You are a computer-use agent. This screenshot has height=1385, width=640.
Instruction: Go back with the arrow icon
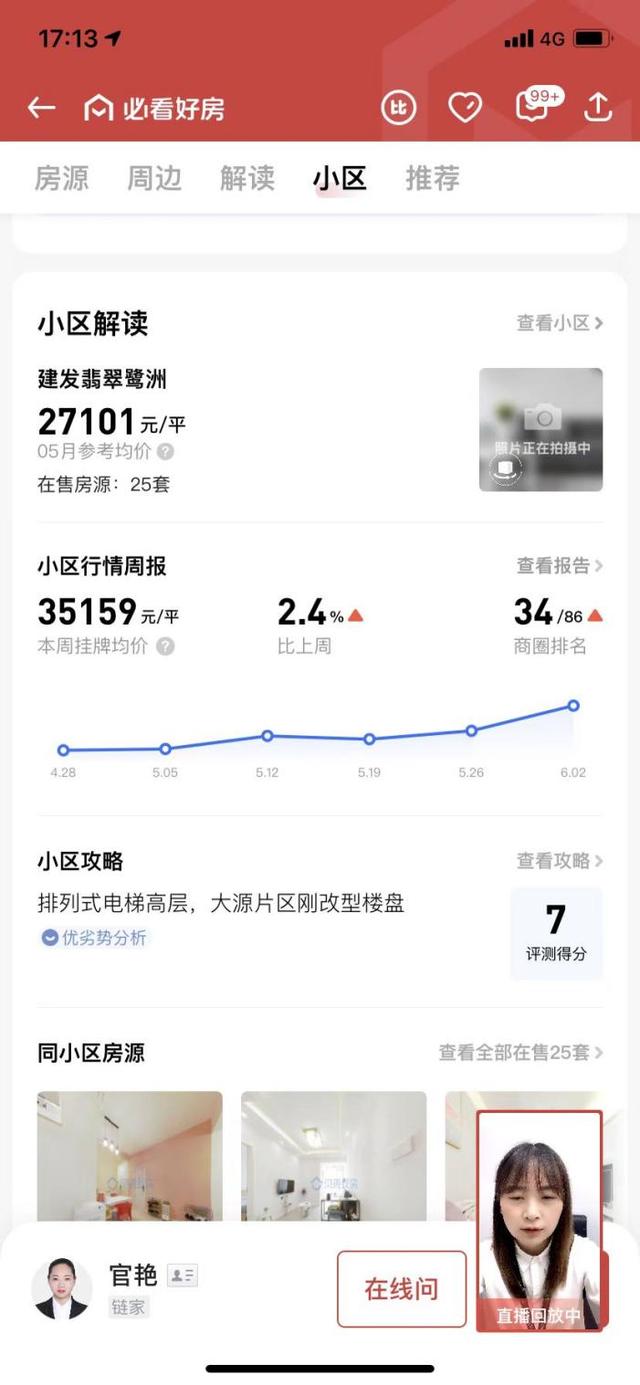[41, 108]
